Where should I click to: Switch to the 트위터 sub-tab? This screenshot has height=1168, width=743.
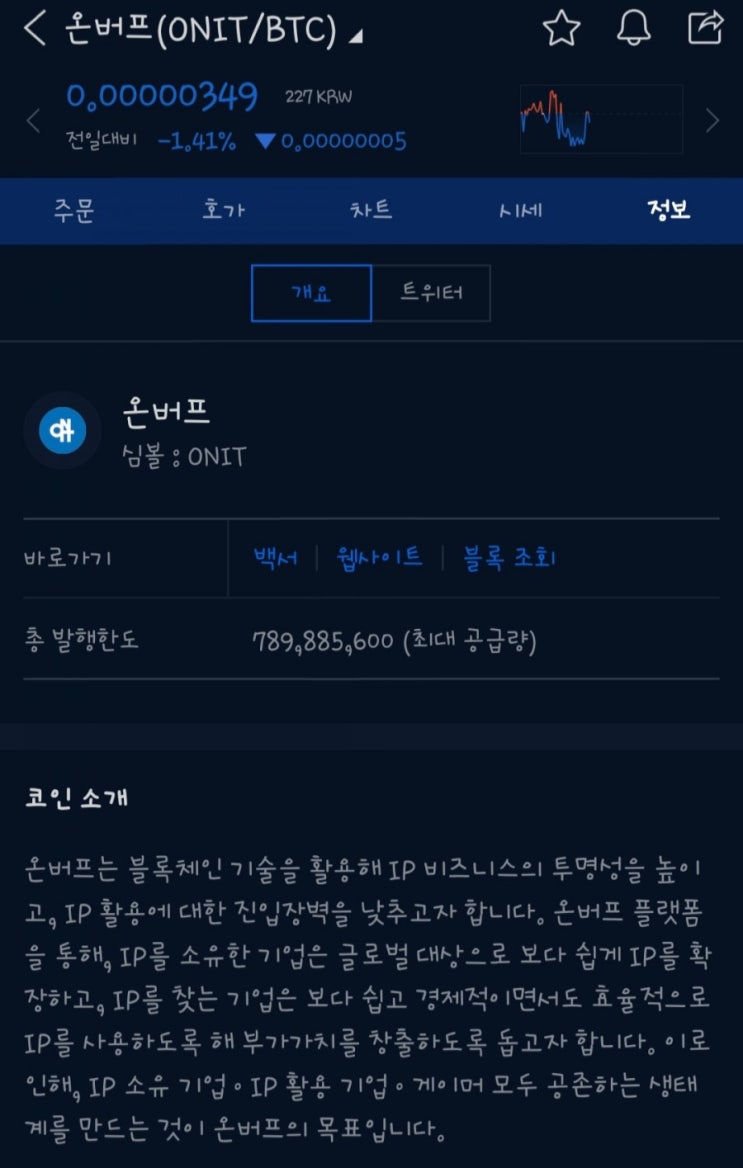tap(431, 292)
